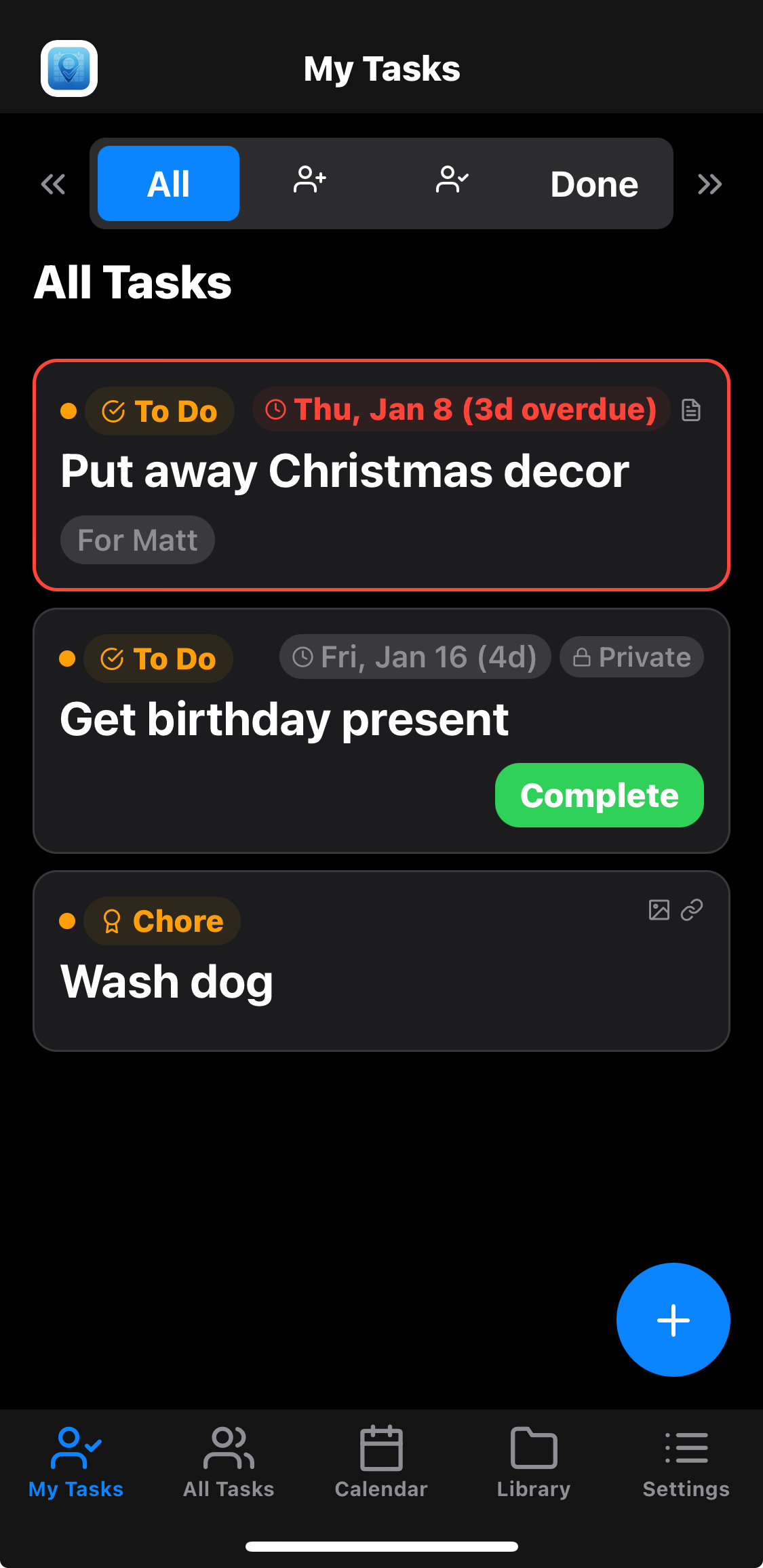Collapse filters with left double-chevron

click(x=53, y=183)
